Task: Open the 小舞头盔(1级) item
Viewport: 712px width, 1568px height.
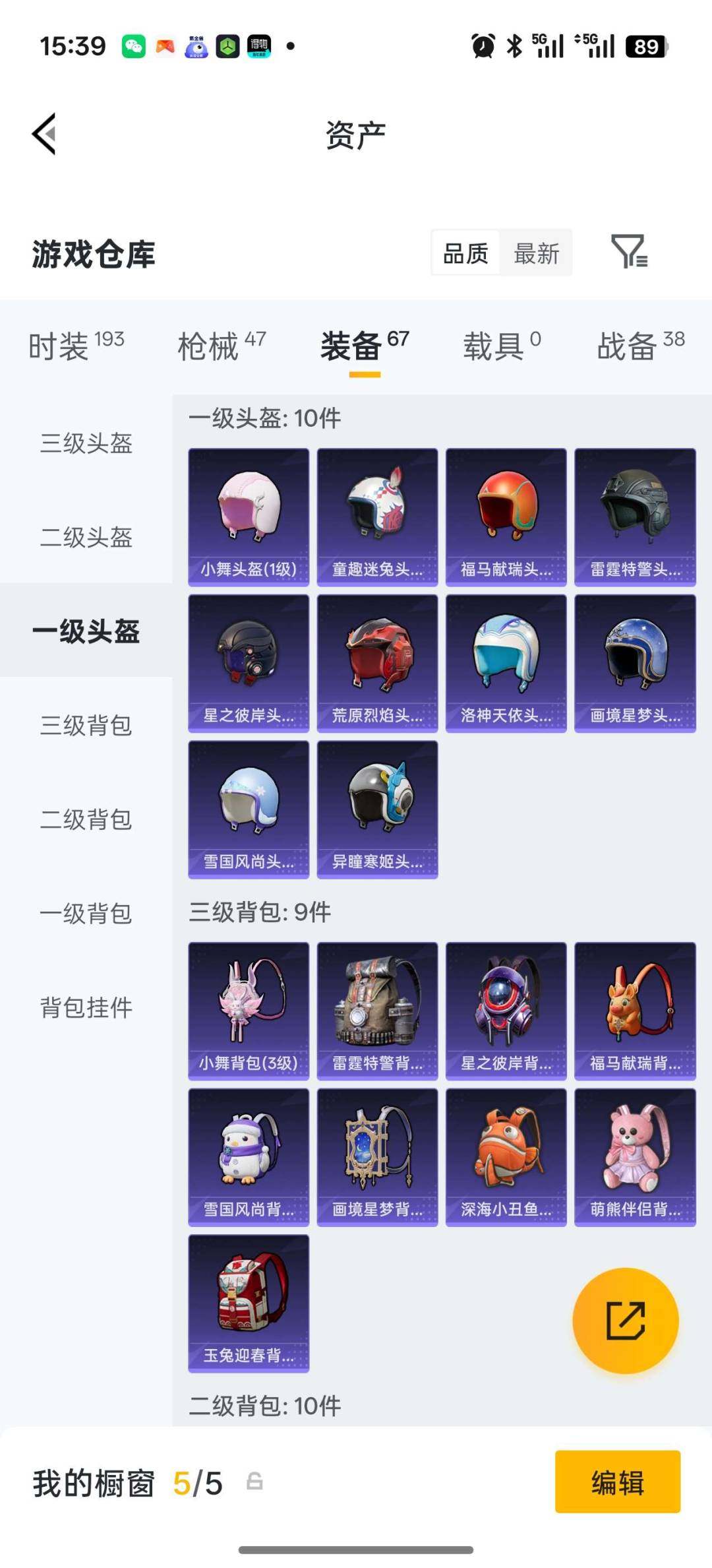Action: click(x=248, y=516)
